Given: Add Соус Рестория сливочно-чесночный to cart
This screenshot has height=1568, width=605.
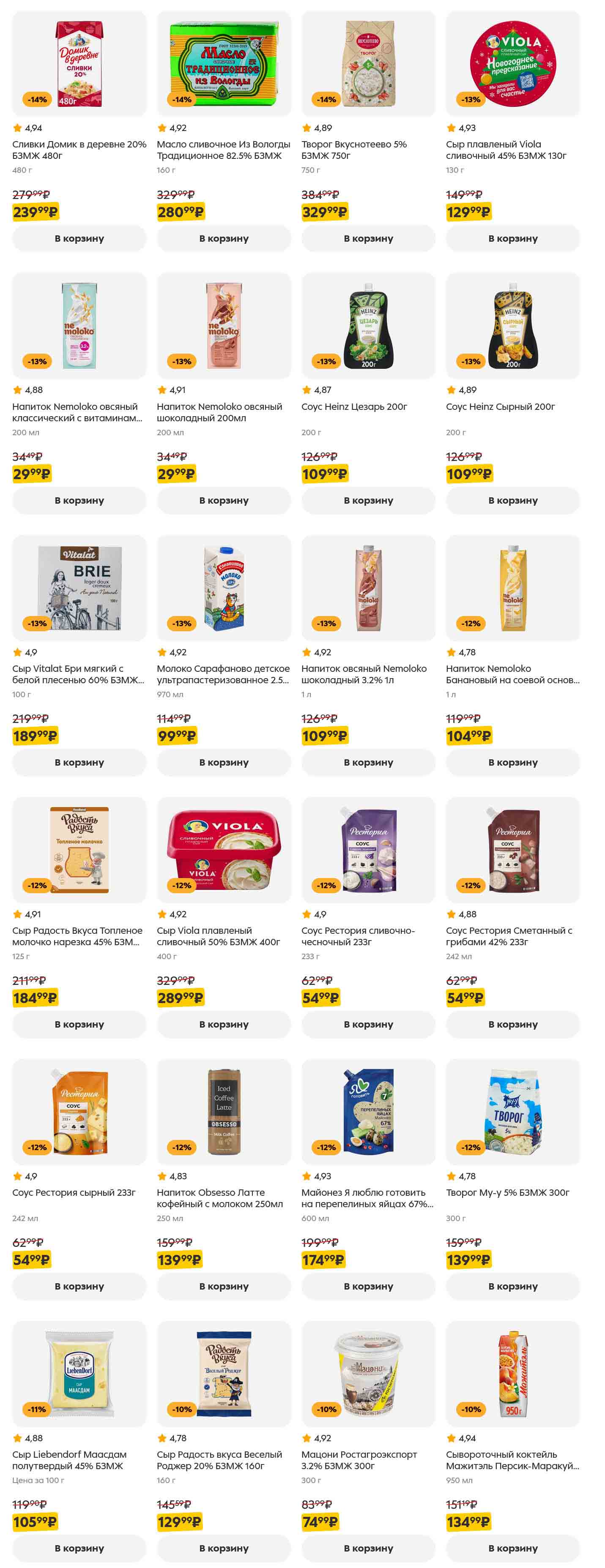Looking at the screenshot, I should click(x=368, y=1025).
